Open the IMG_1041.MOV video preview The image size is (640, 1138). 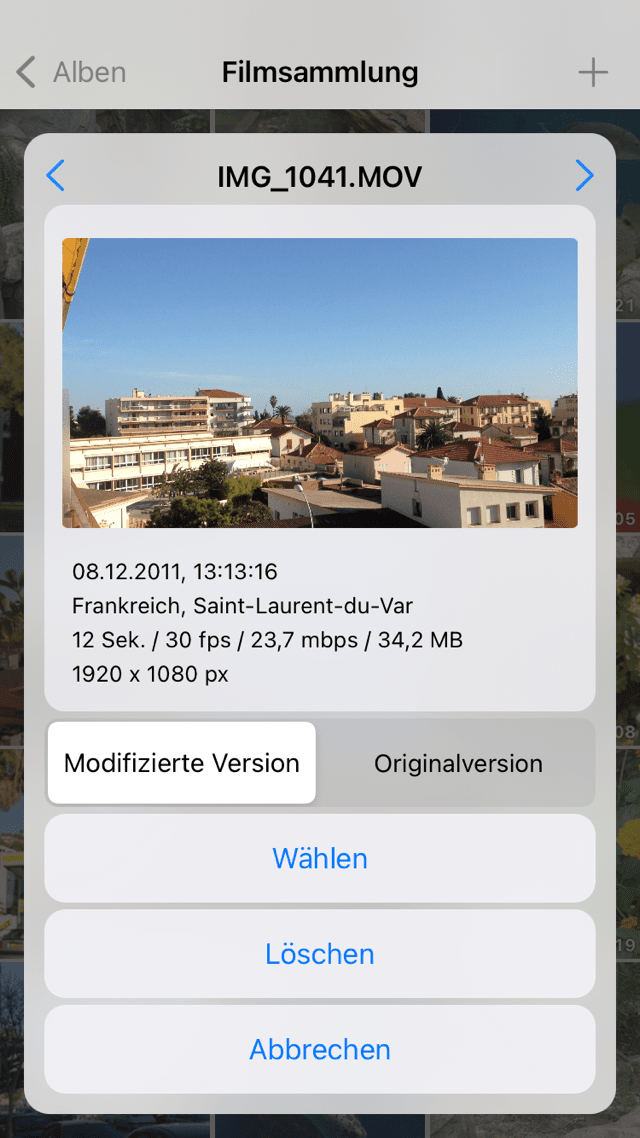[x=320, y=382]
